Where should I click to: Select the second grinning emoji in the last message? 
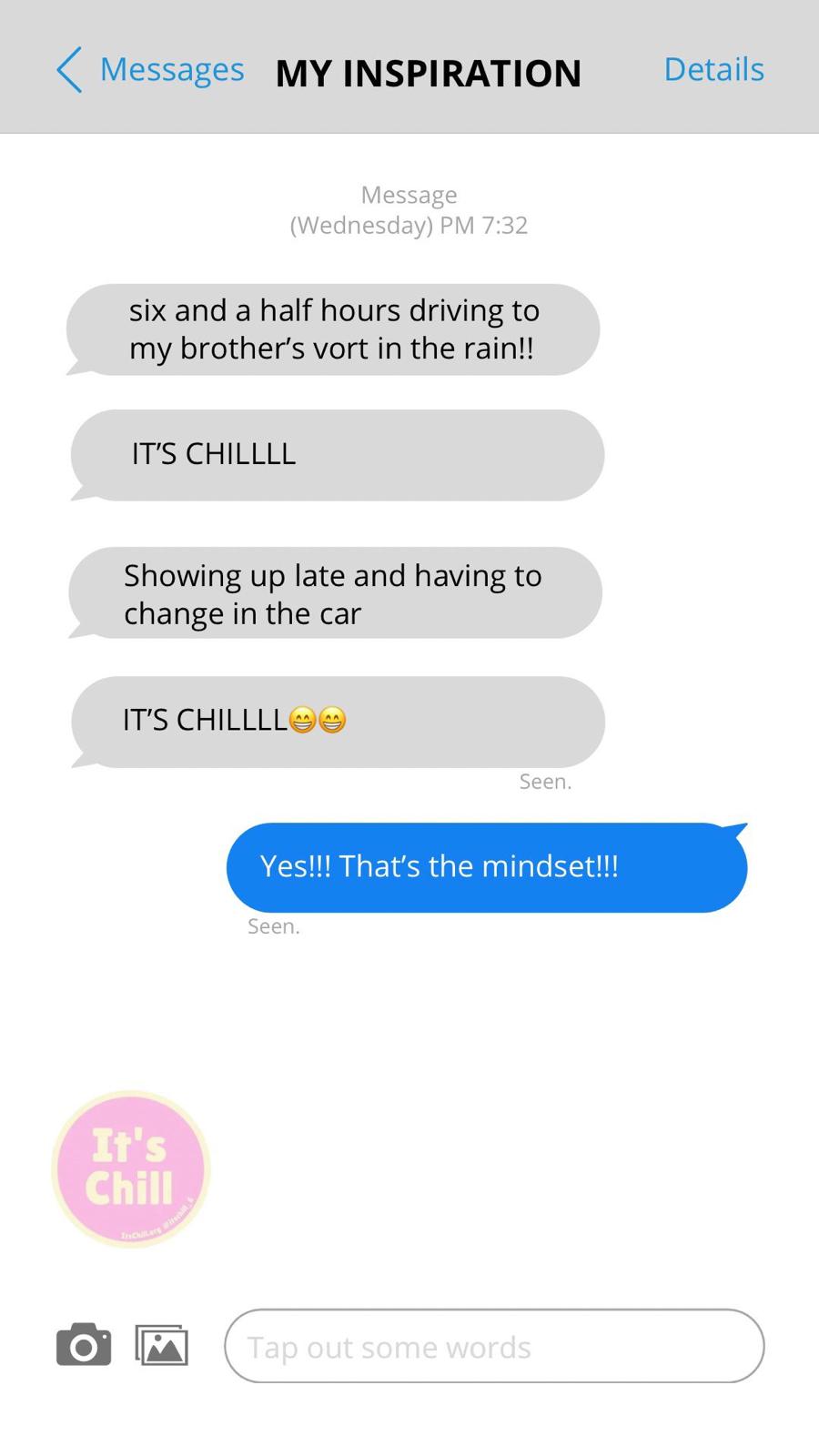(334, 720)
